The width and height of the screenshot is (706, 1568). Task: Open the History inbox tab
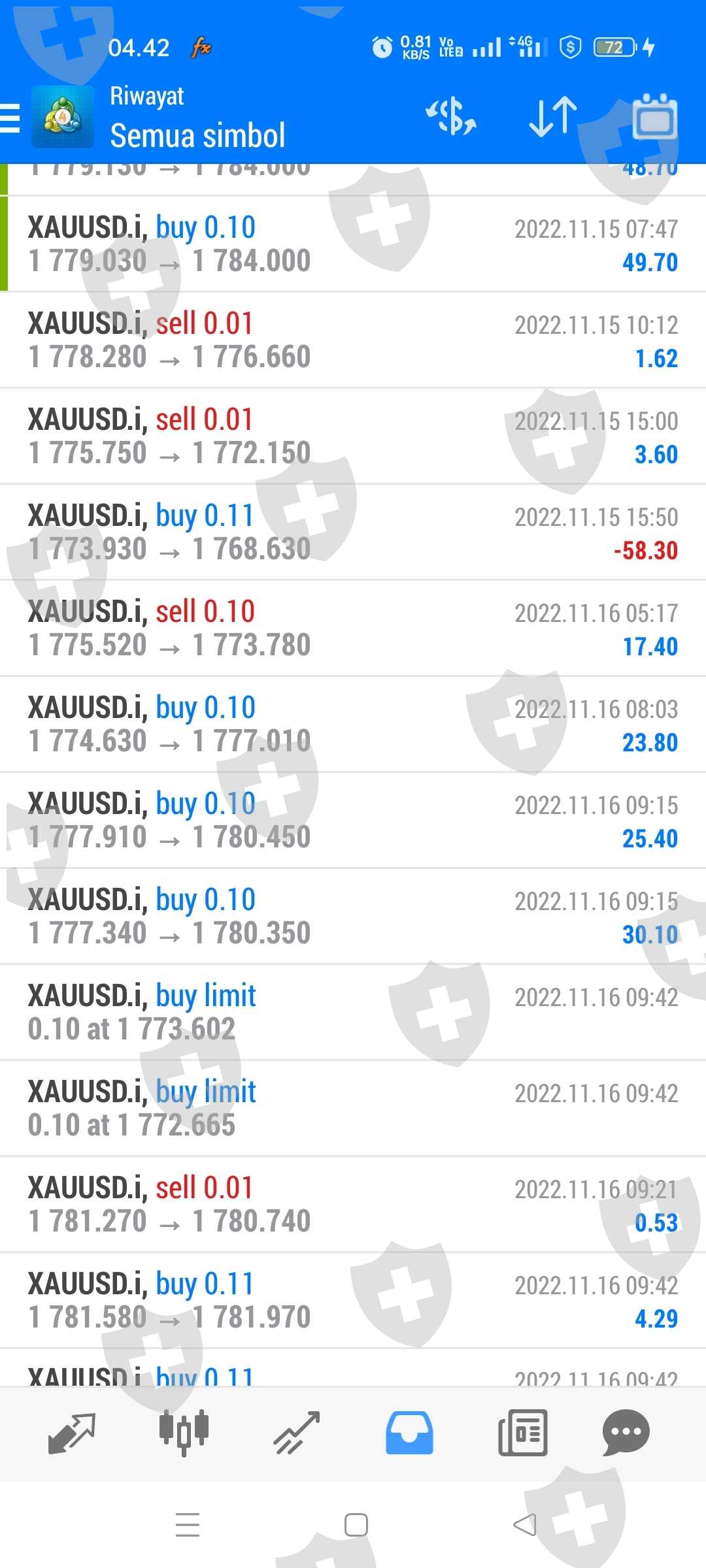coord(409,1433)
